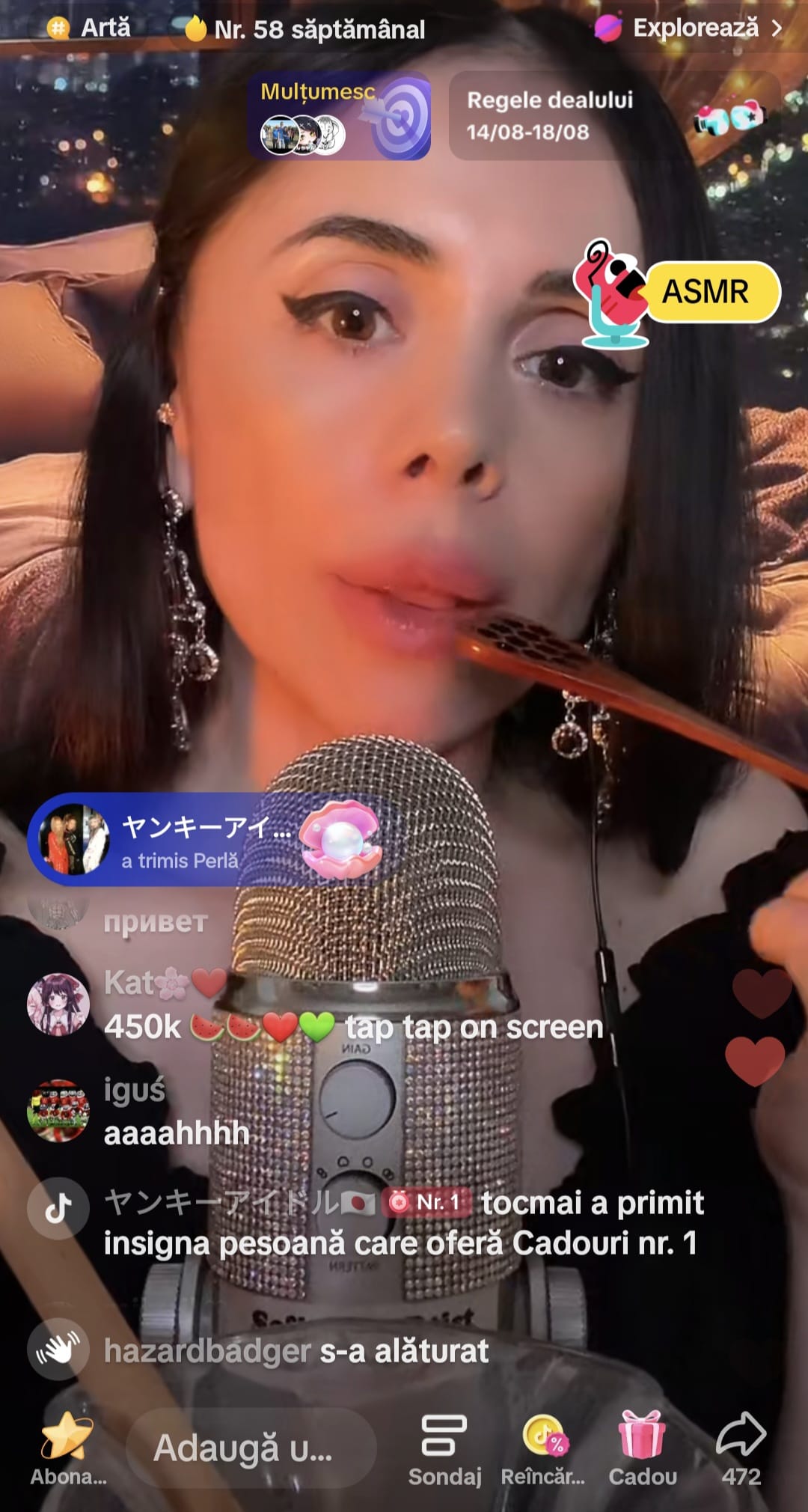Open the Adaugă comment input field
This screenshot has width=808, height=1512.
(x=251, y=1448)
